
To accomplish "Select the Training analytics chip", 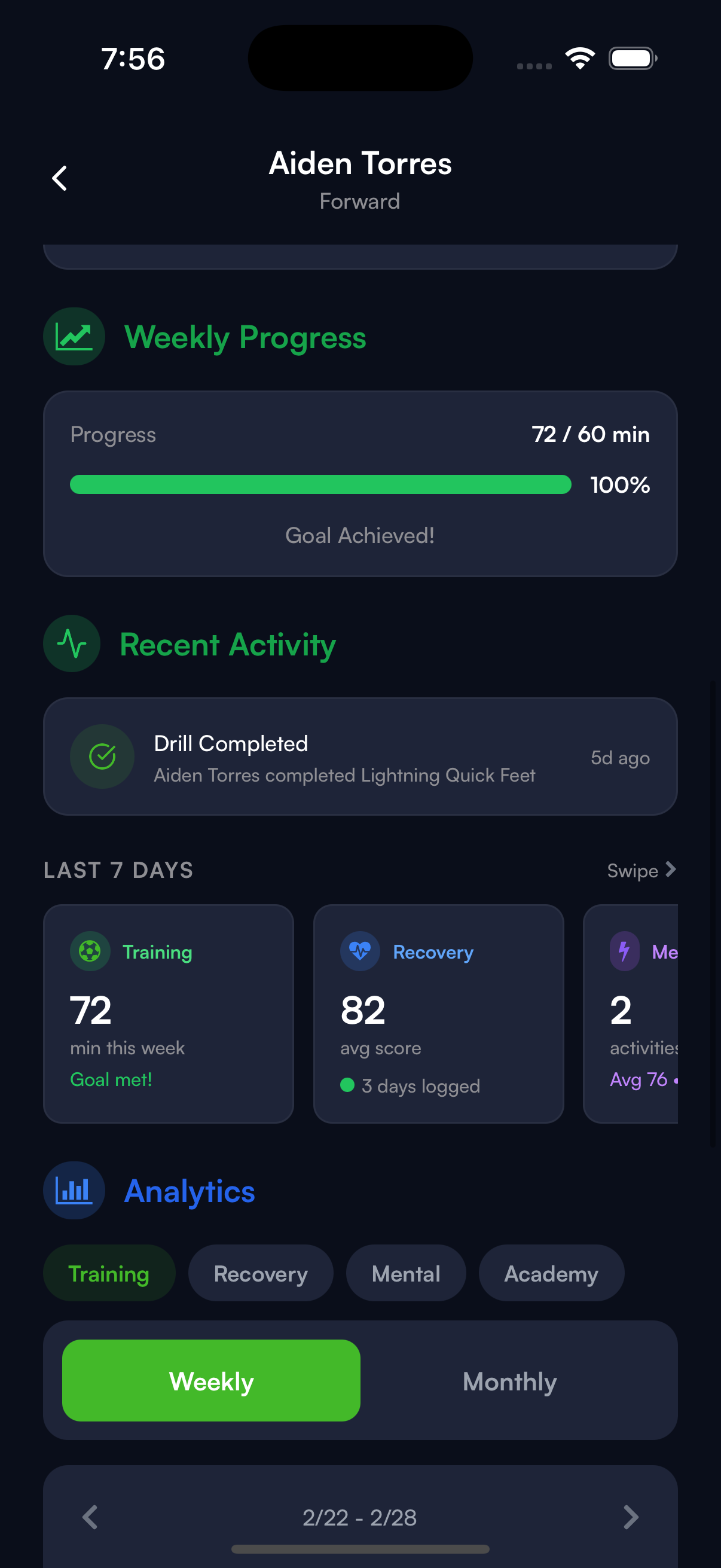I will tap(109, 1273).
